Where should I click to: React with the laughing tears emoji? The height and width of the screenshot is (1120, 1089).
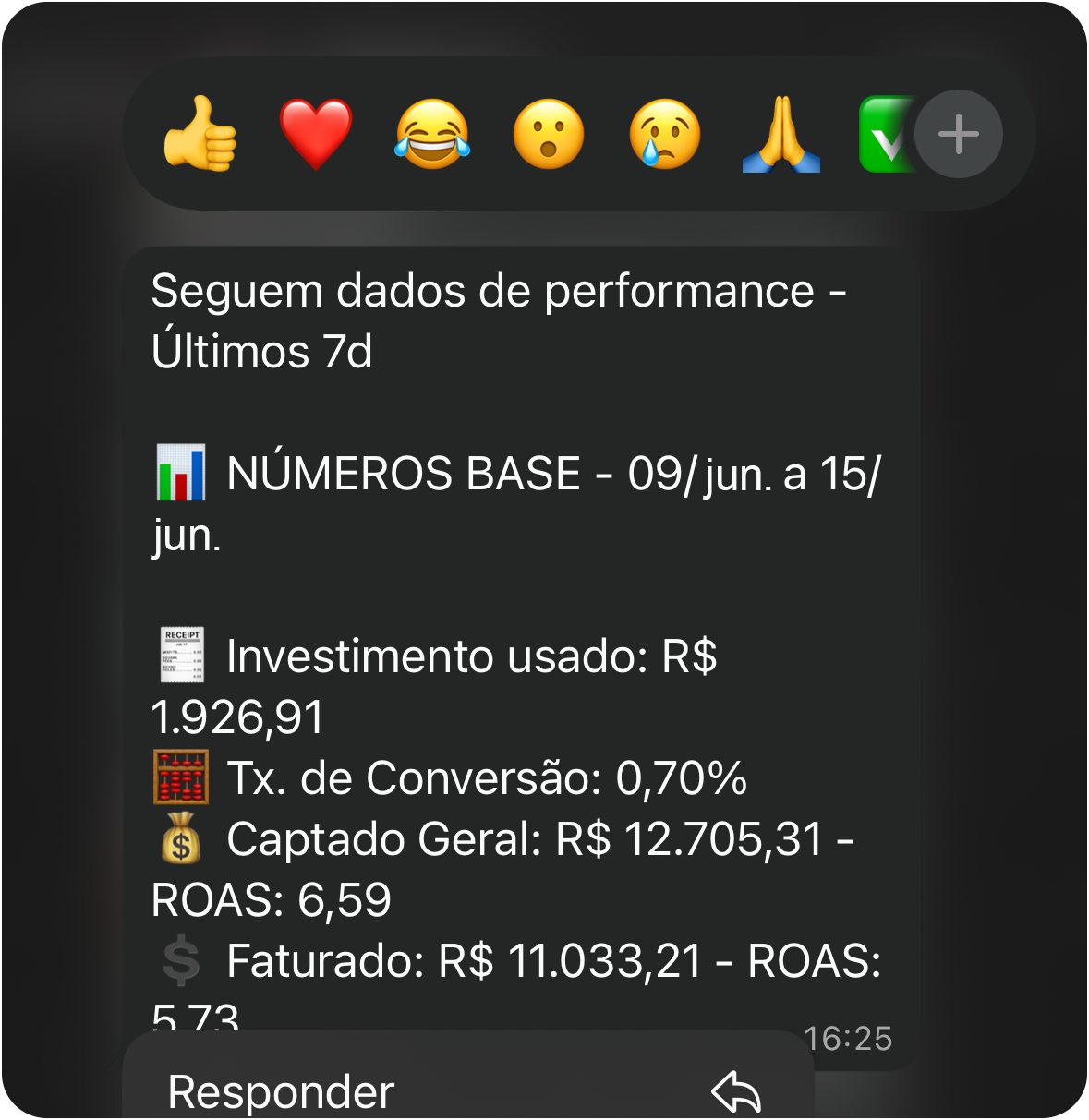pos(432,135)
